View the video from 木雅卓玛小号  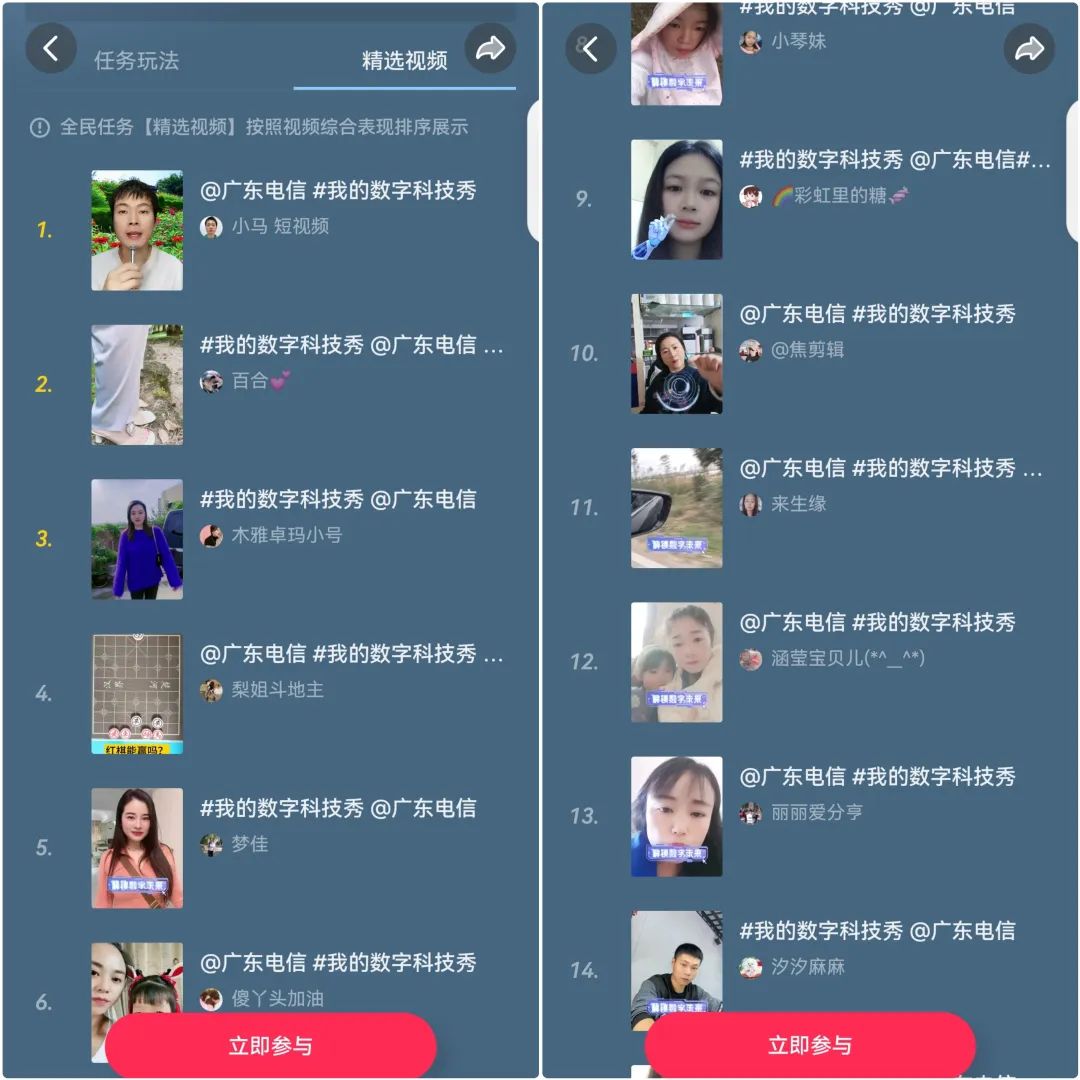pyautogui.click(x=137, y=539)
